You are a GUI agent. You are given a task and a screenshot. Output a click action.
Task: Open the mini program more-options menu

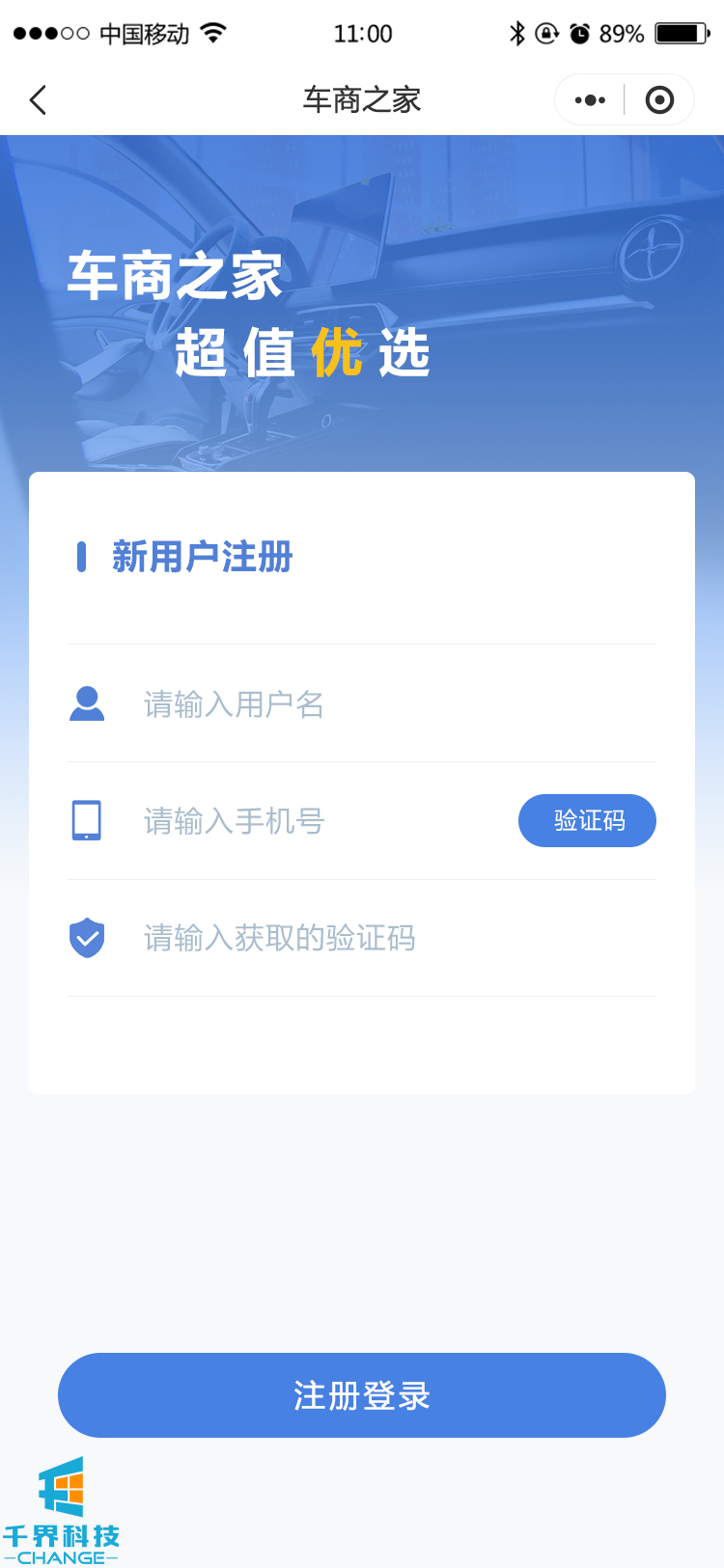tap(590, 100)
